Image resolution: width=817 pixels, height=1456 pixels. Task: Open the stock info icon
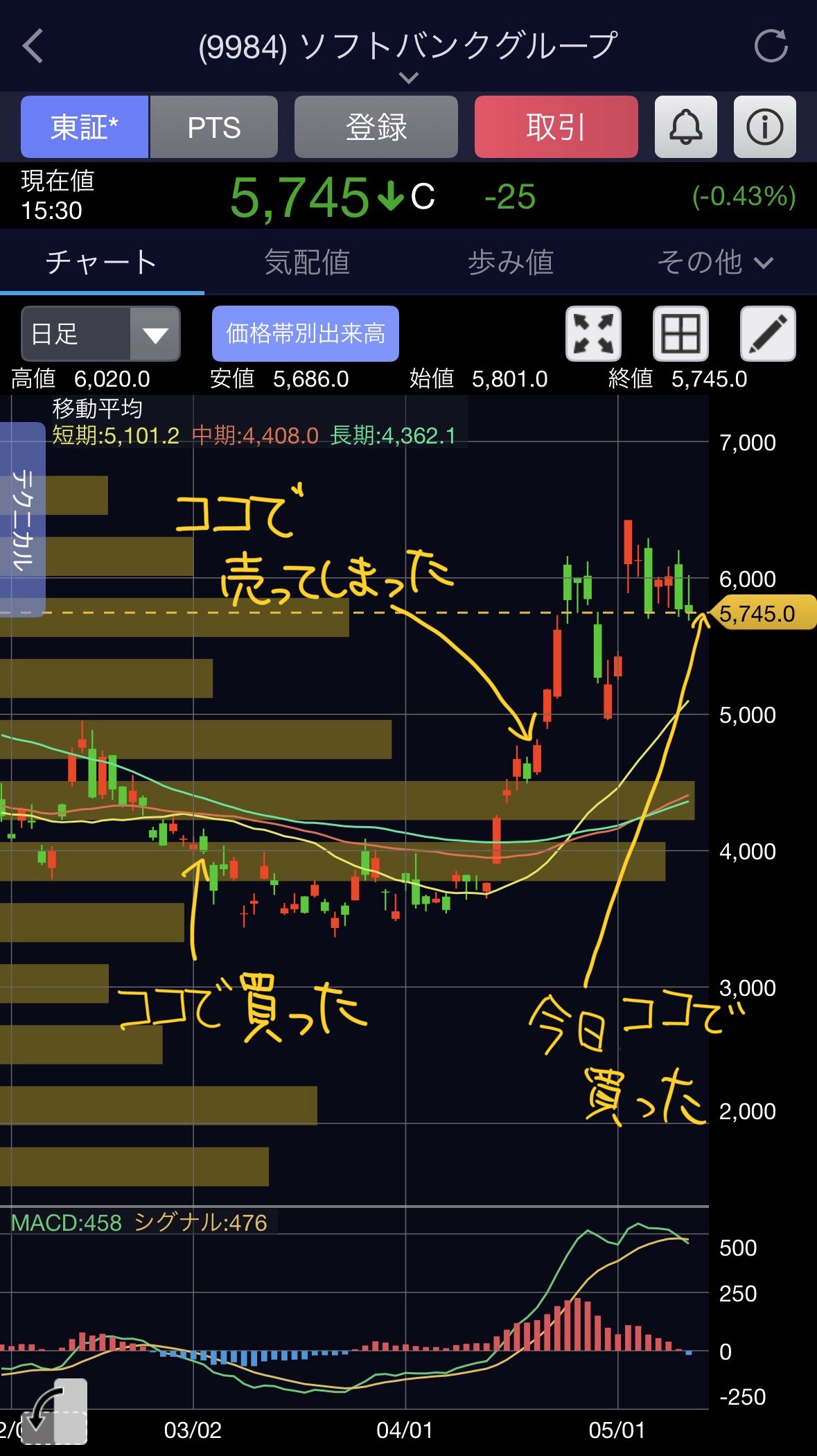(765, 127)
